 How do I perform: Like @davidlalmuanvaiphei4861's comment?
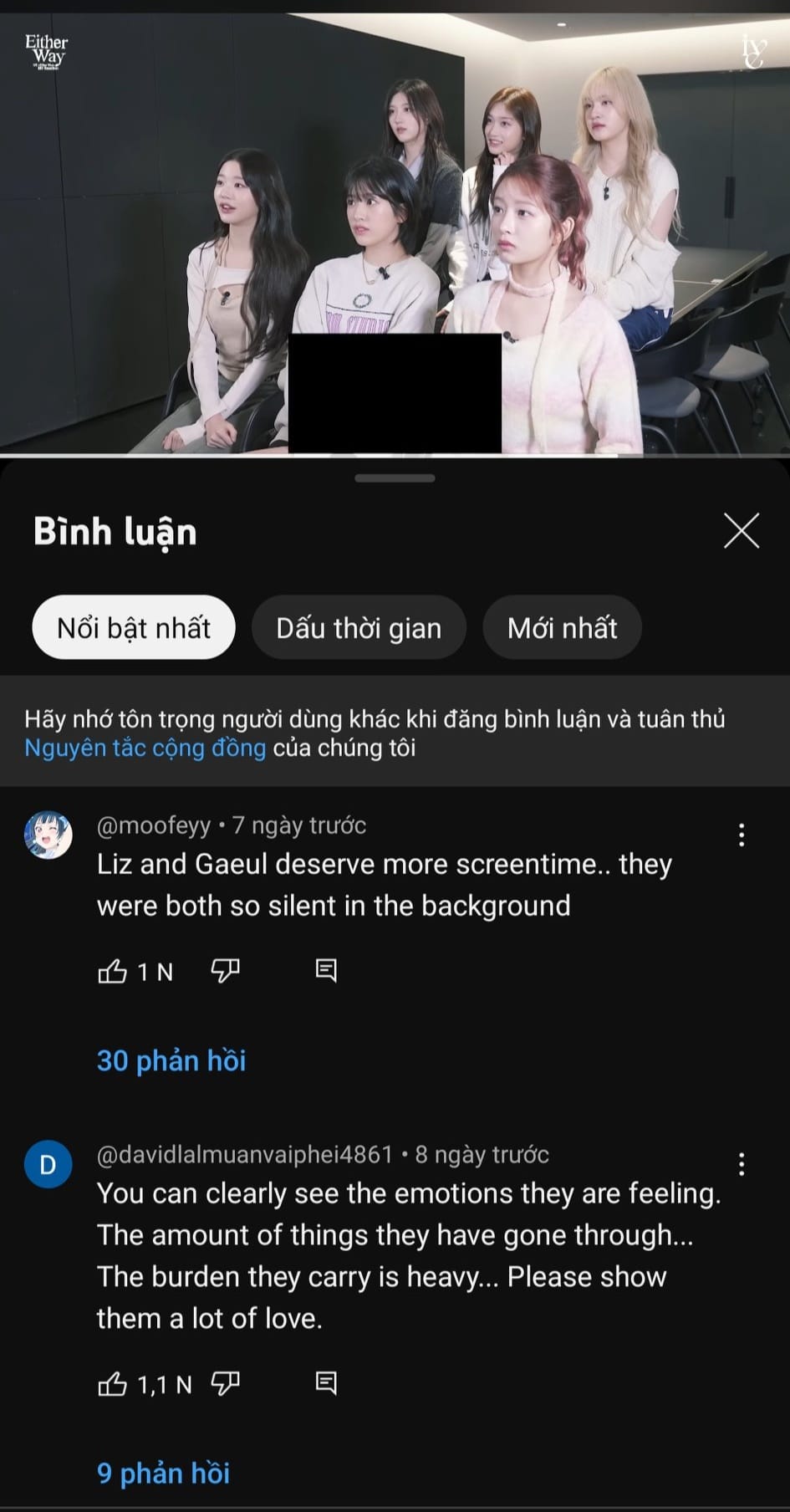click(x=113, y=1384)
